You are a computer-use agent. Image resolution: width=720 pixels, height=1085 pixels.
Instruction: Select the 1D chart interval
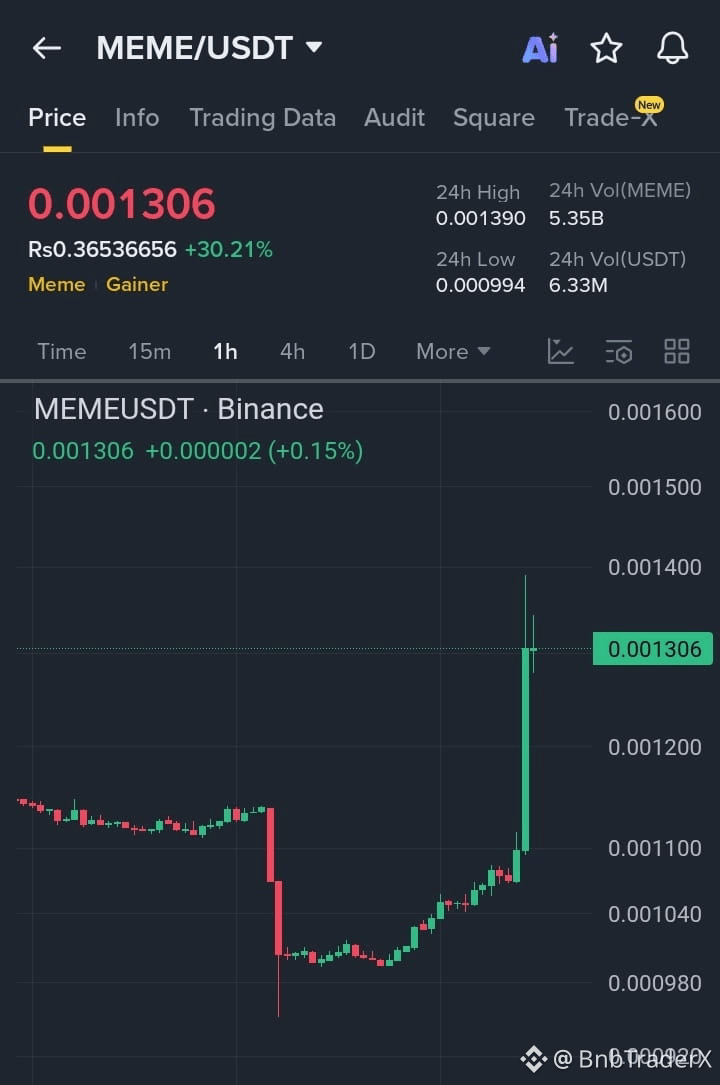[361, 351]
